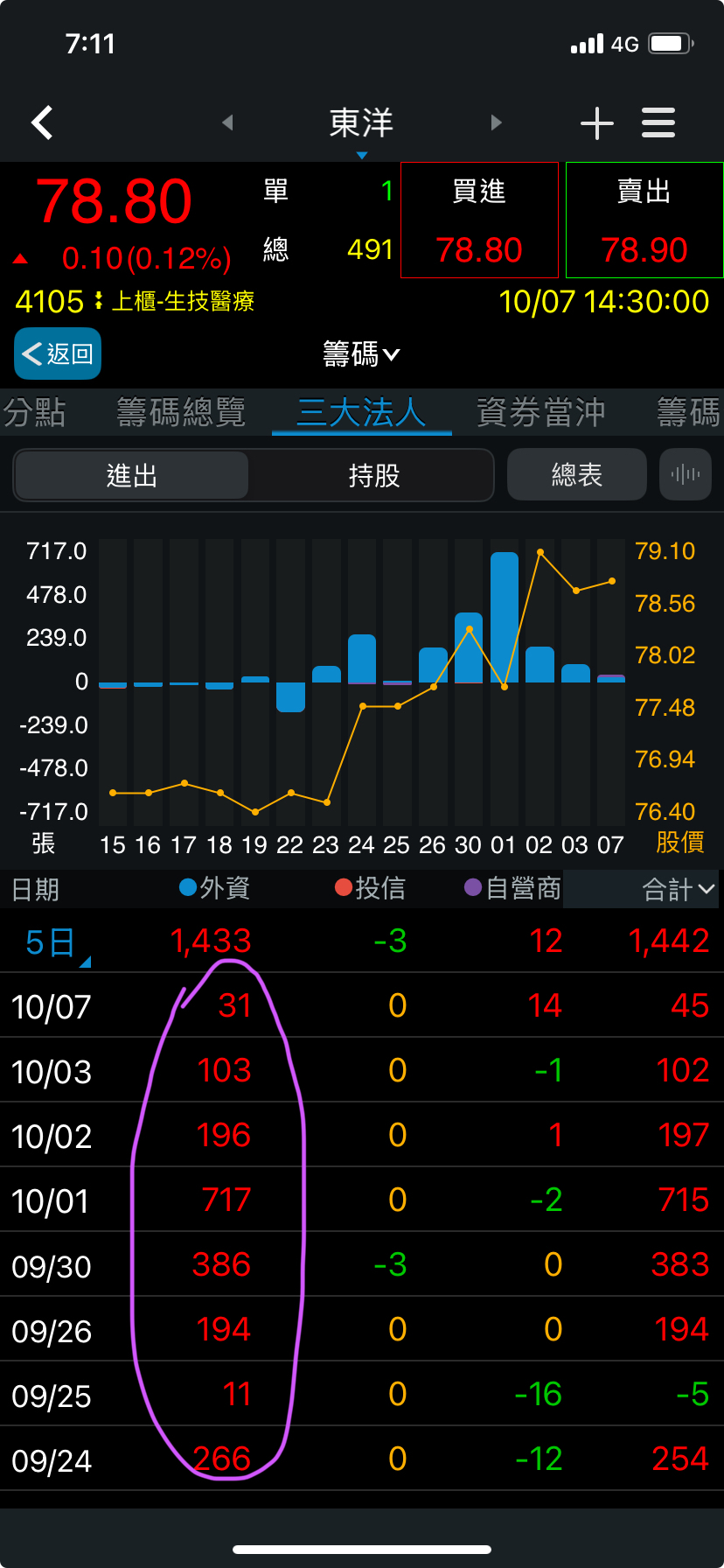
Task: Select the 三大法人 tab
Action: pos(361,412)
